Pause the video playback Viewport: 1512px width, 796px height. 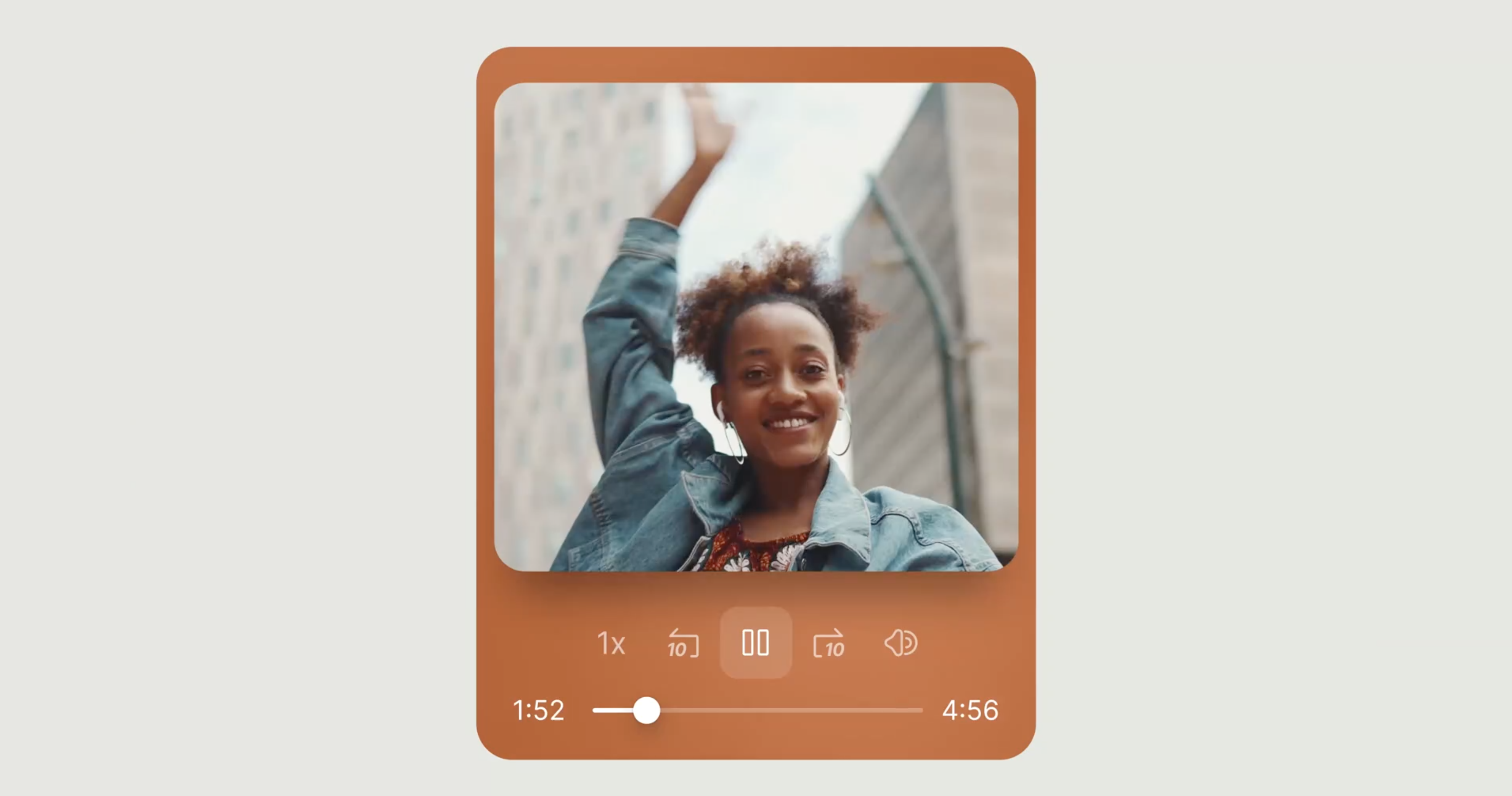(x=755, y=643)
